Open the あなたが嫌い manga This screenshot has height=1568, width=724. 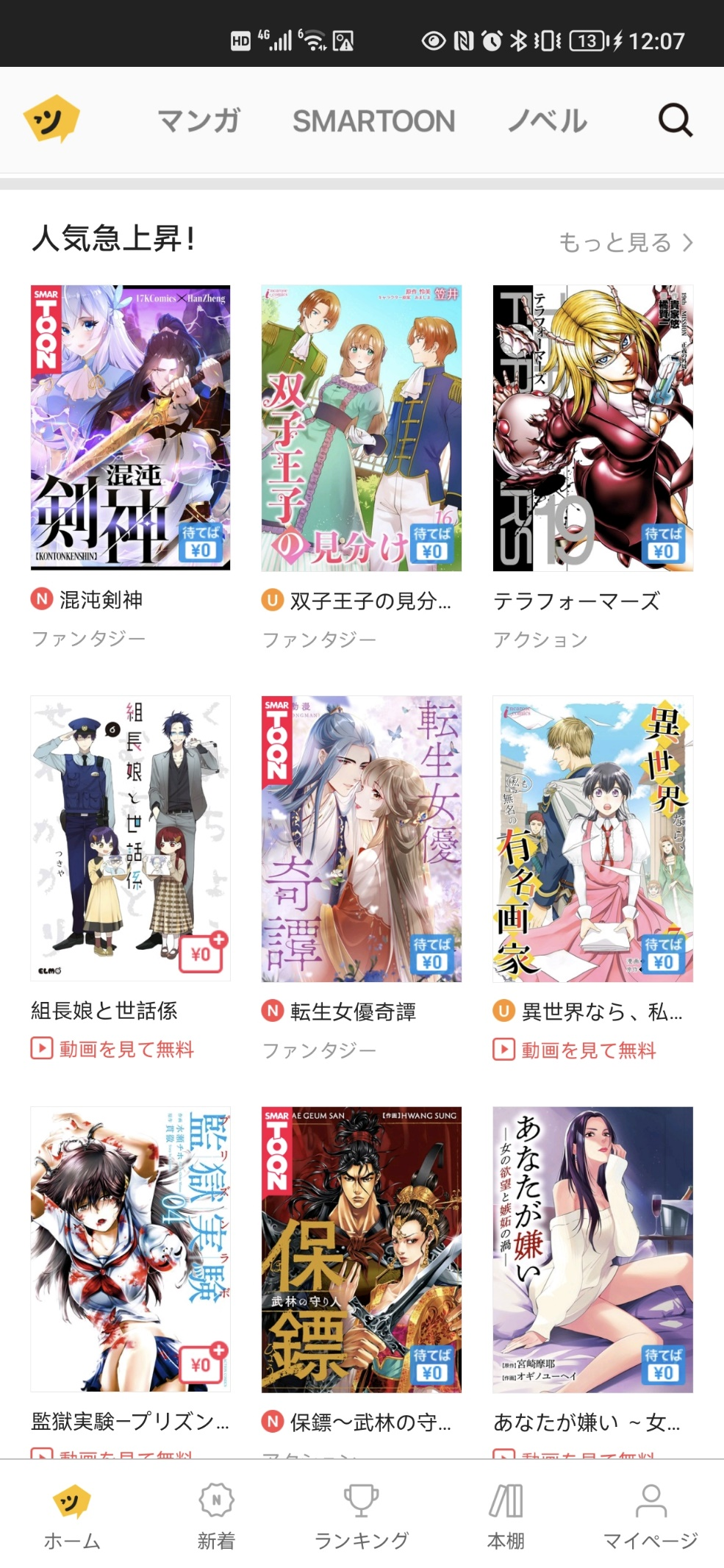pos(592,1249)
